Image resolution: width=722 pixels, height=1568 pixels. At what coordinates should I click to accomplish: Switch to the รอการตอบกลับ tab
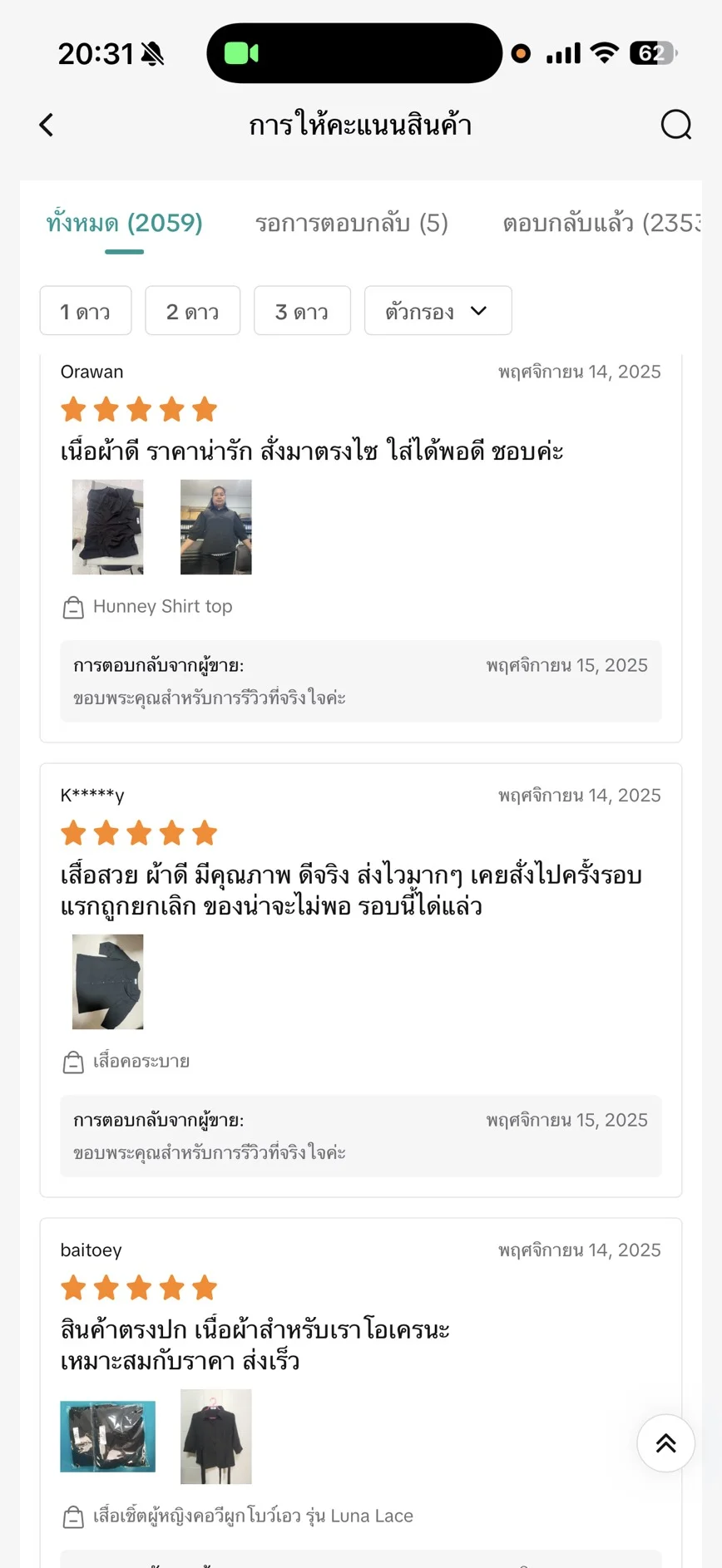pyautogui.click(x=352, y=224)
